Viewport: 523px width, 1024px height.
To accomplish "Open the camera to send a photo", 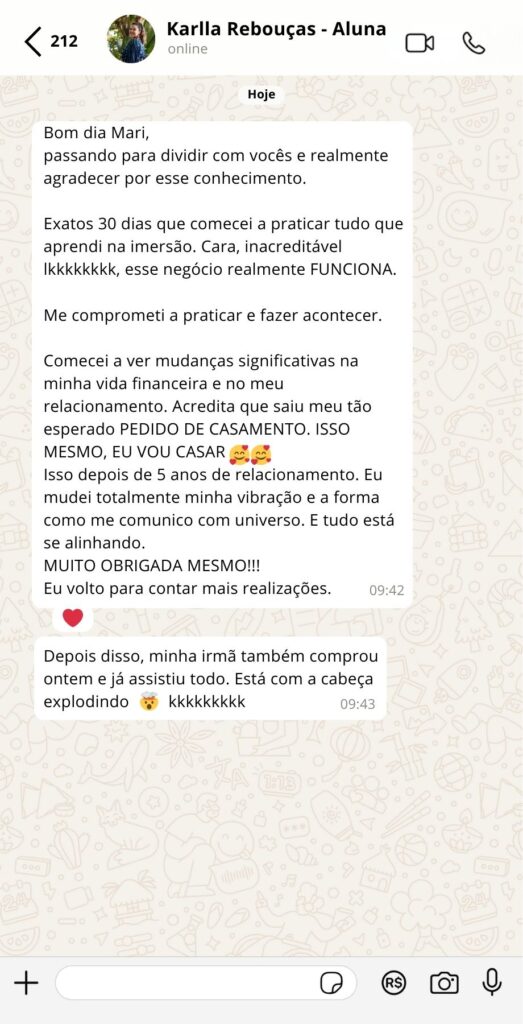I will click(444, 983).
